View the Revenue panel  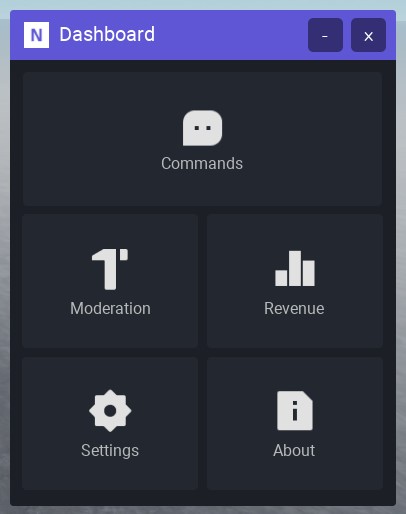coord(295,281)
